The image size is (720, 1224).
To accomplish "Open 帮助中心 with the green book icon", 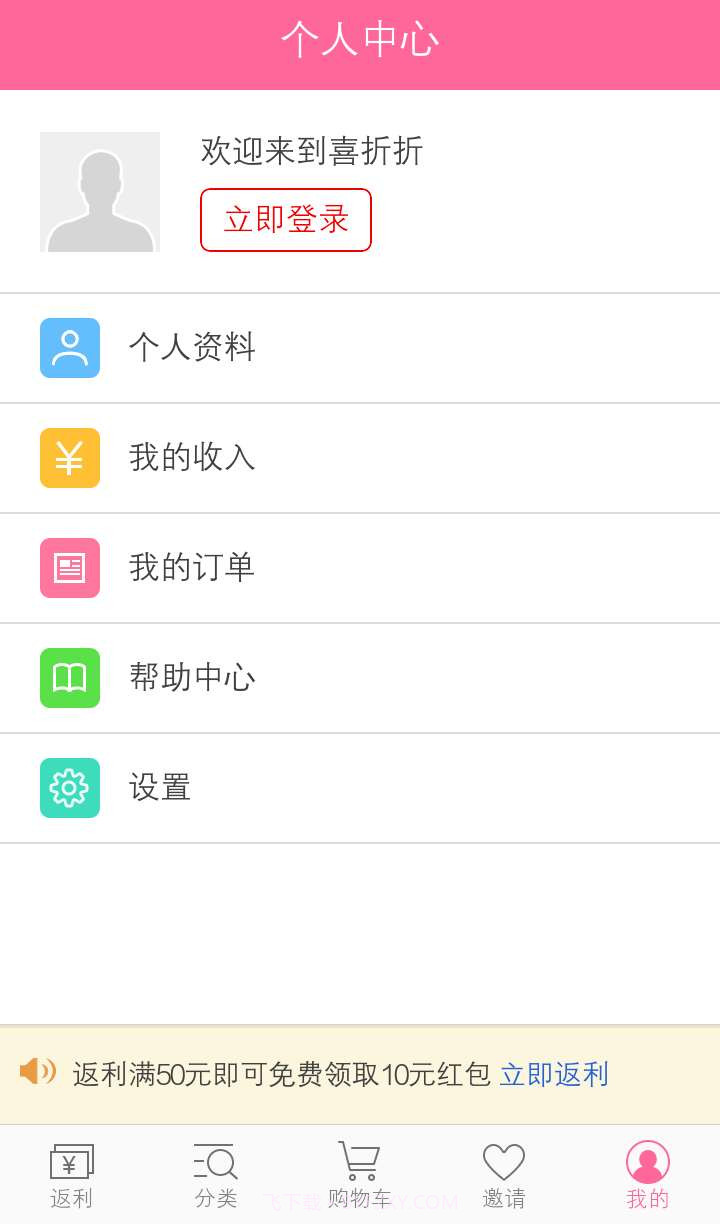I will coord(68,677).
